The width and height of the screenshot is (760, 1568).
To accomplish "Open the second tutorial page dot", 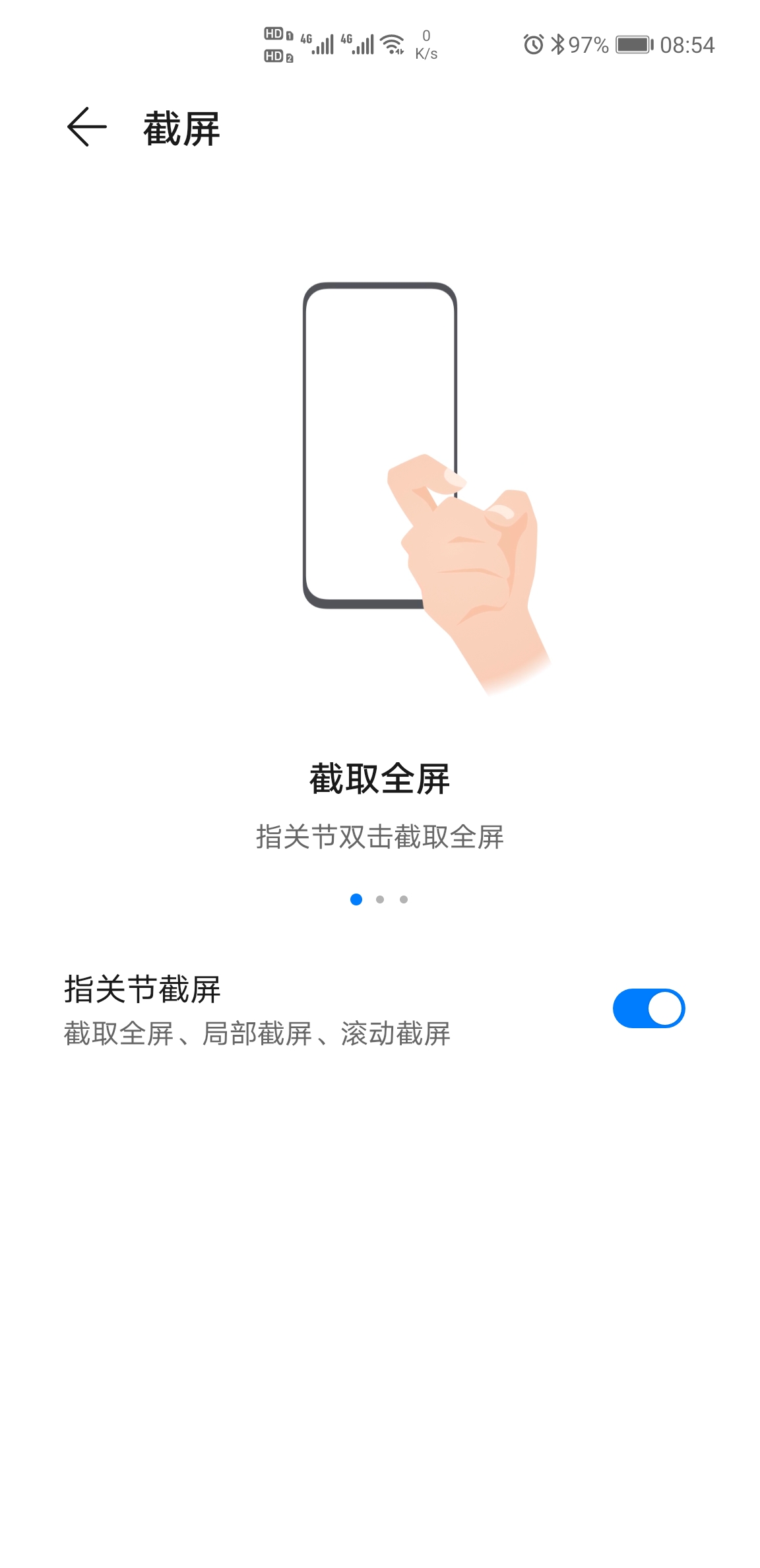I will click(380, 899).
